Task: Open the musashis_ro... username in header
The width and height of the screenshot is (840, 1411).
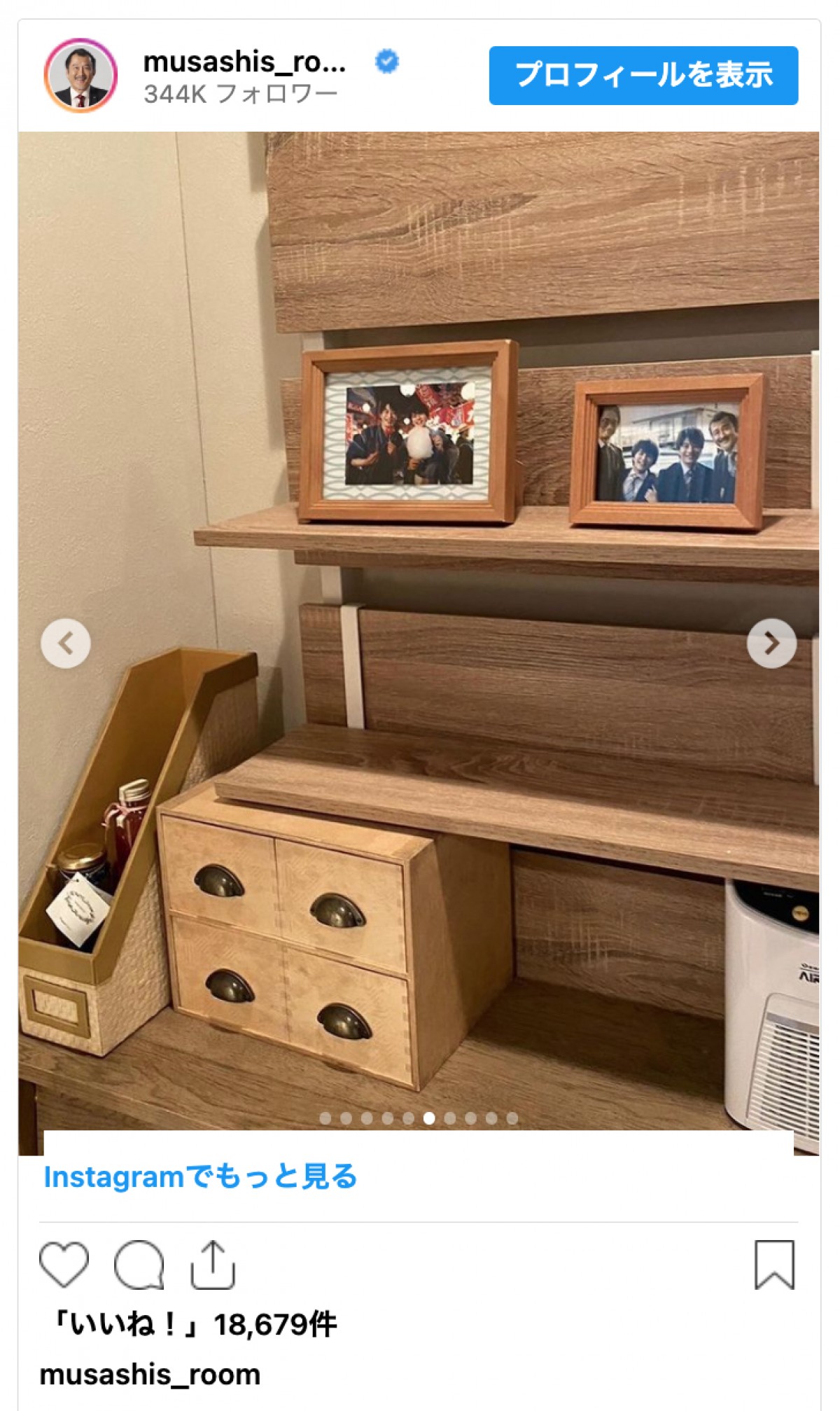Action: coord(244,62)
